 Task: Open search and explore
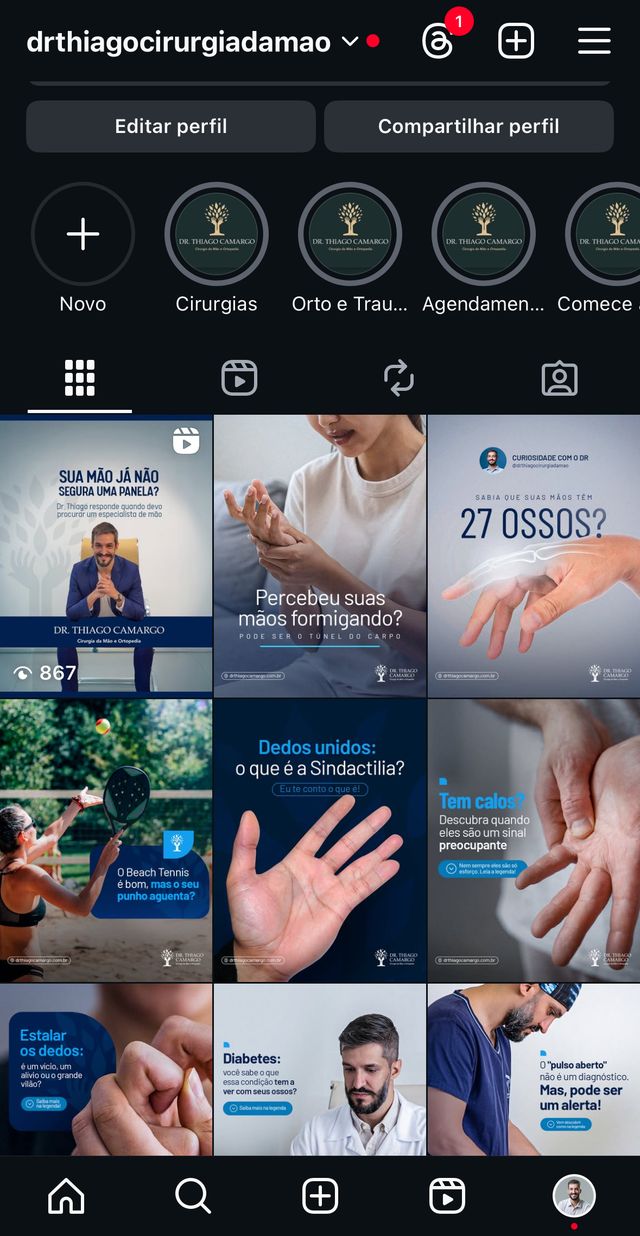point(192,1196)
